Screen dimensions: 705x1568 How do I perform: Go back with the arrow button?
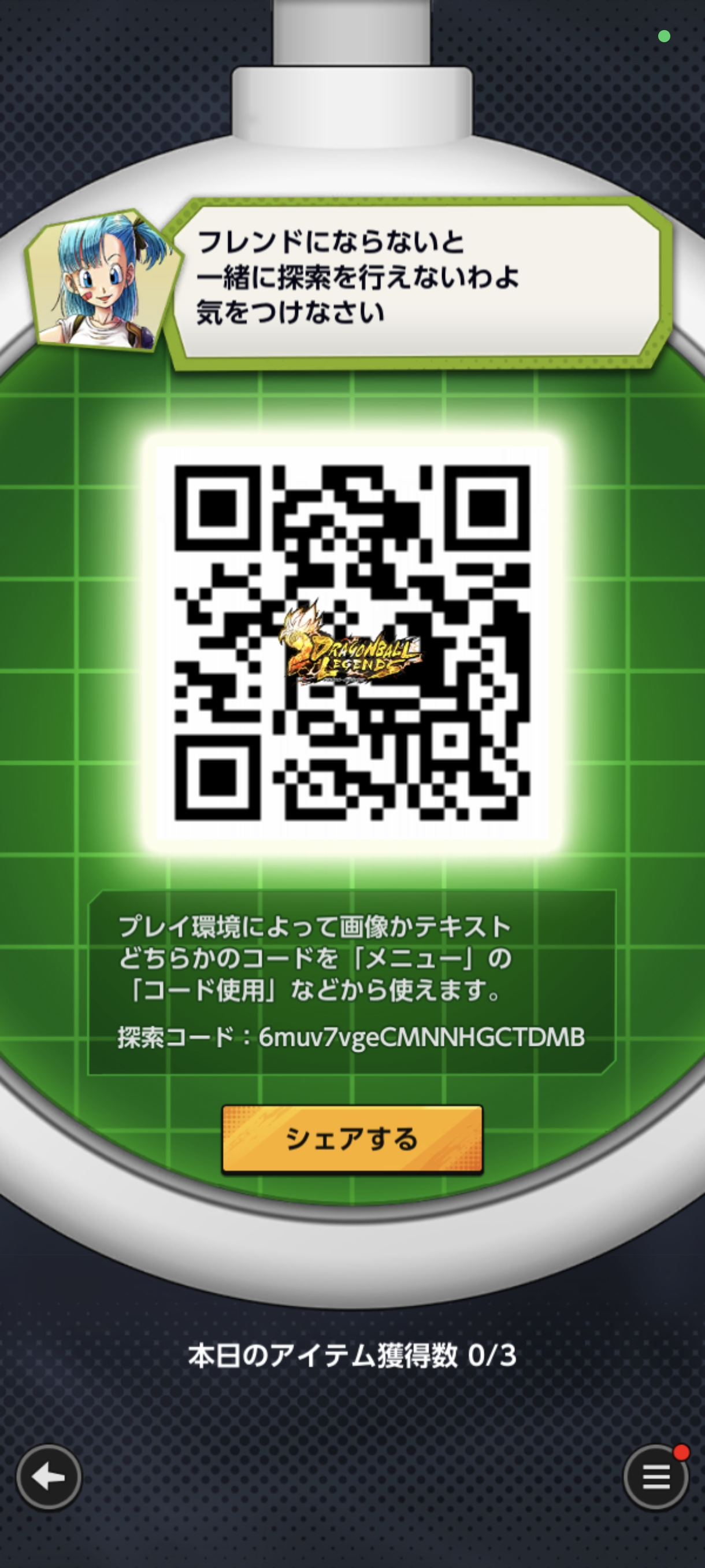(49, 1477)
